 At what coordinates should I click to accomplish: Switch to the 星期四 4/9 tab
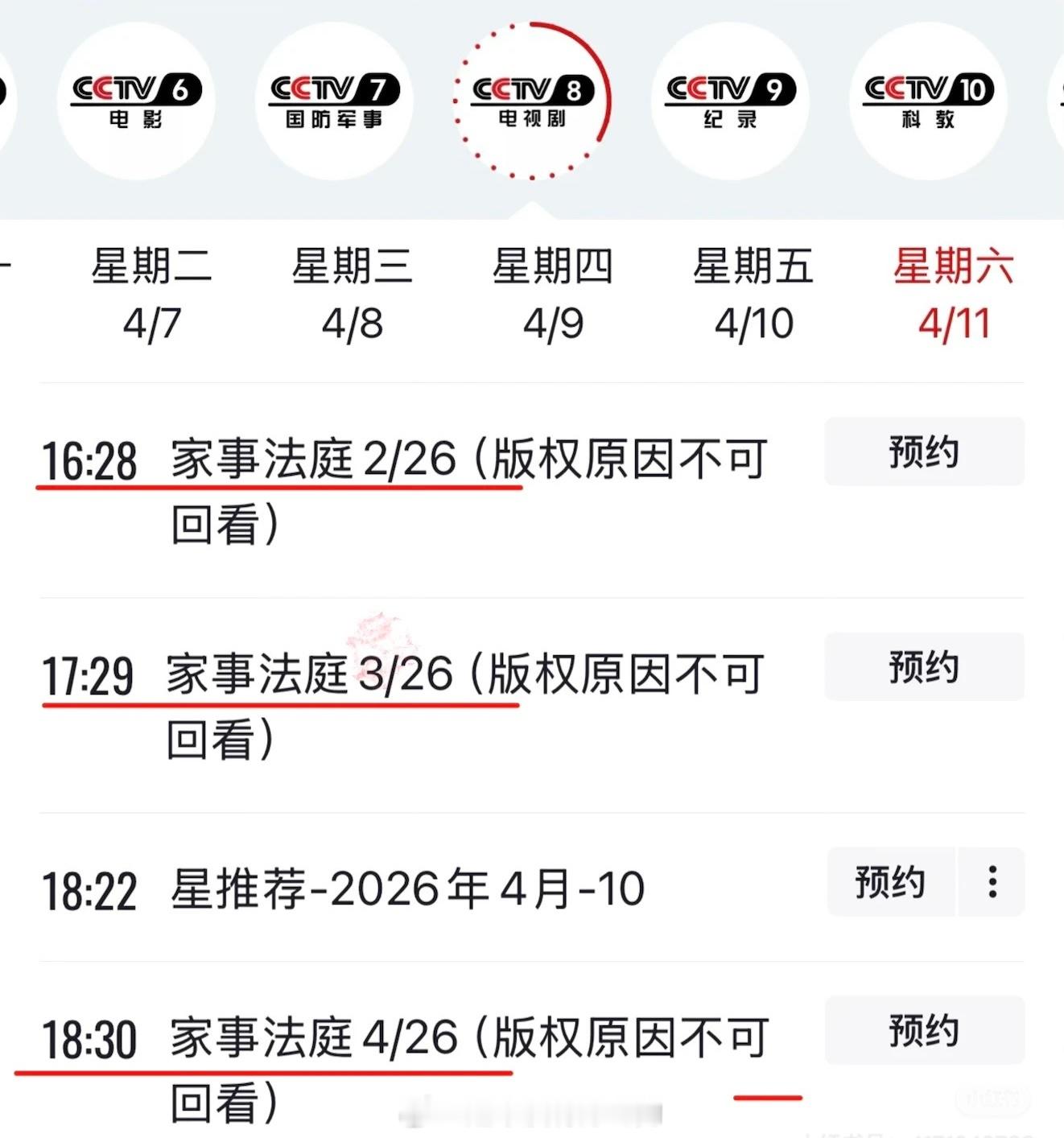pos(554,294)
